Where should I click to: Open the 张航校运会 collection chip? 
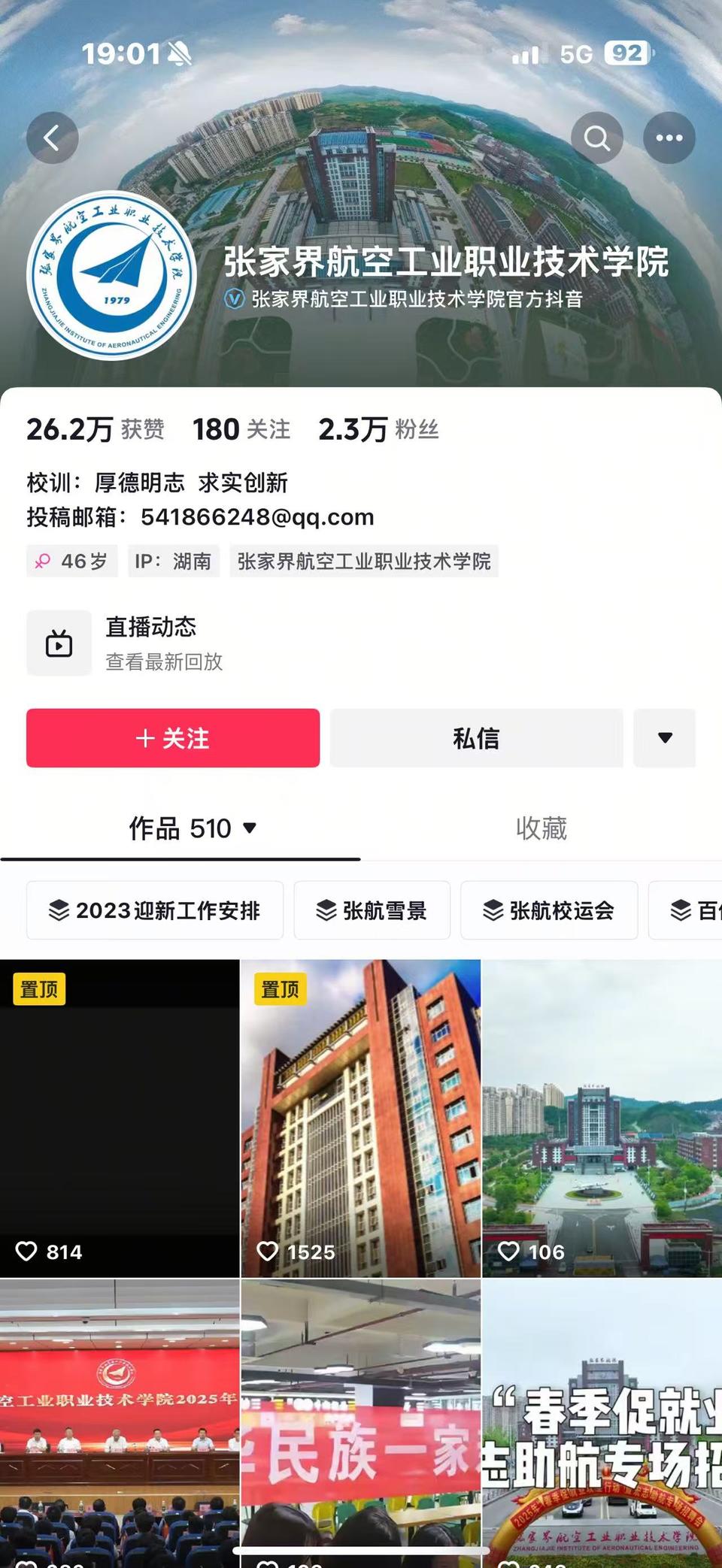click(548, 910)
